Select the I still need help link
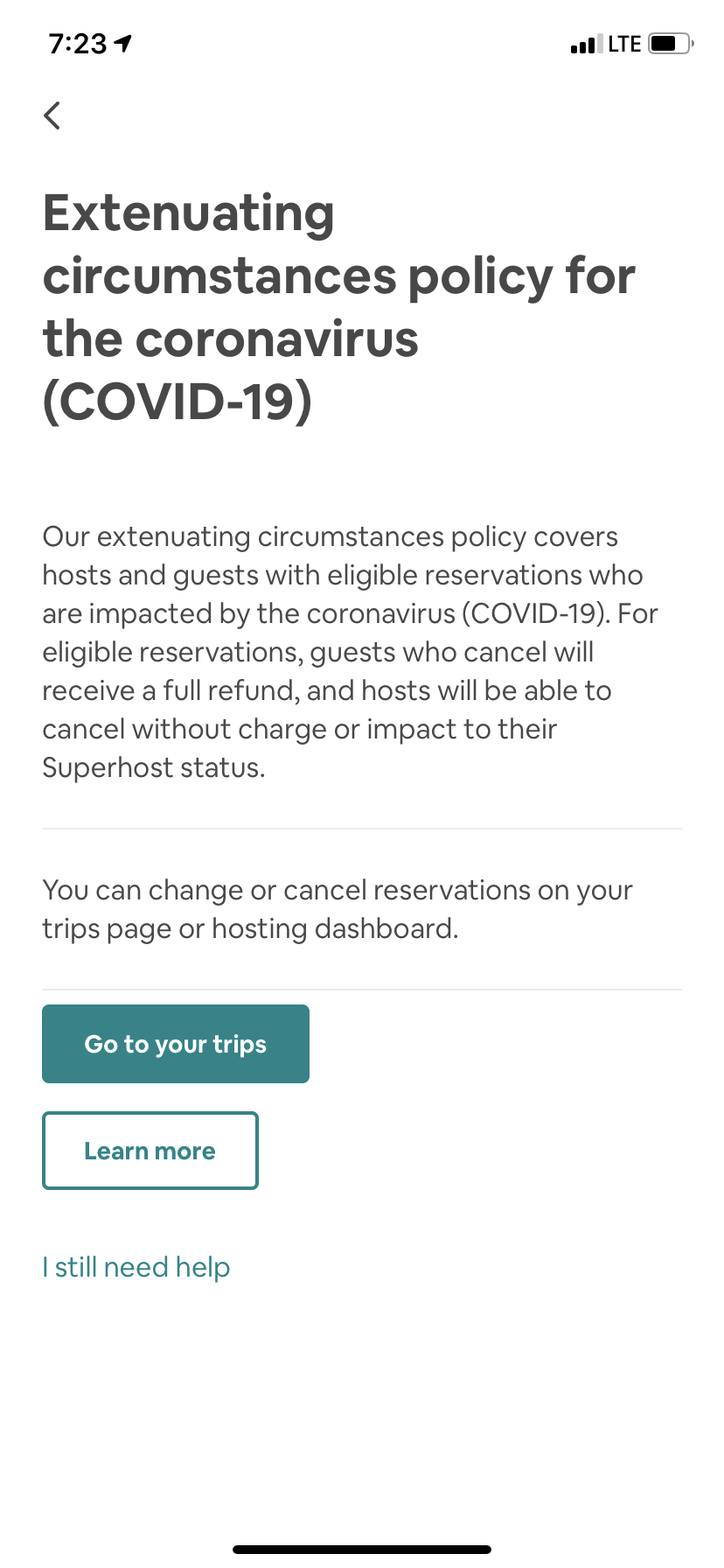Viewport: 724px width, 1568px height. click(136, 1267)
